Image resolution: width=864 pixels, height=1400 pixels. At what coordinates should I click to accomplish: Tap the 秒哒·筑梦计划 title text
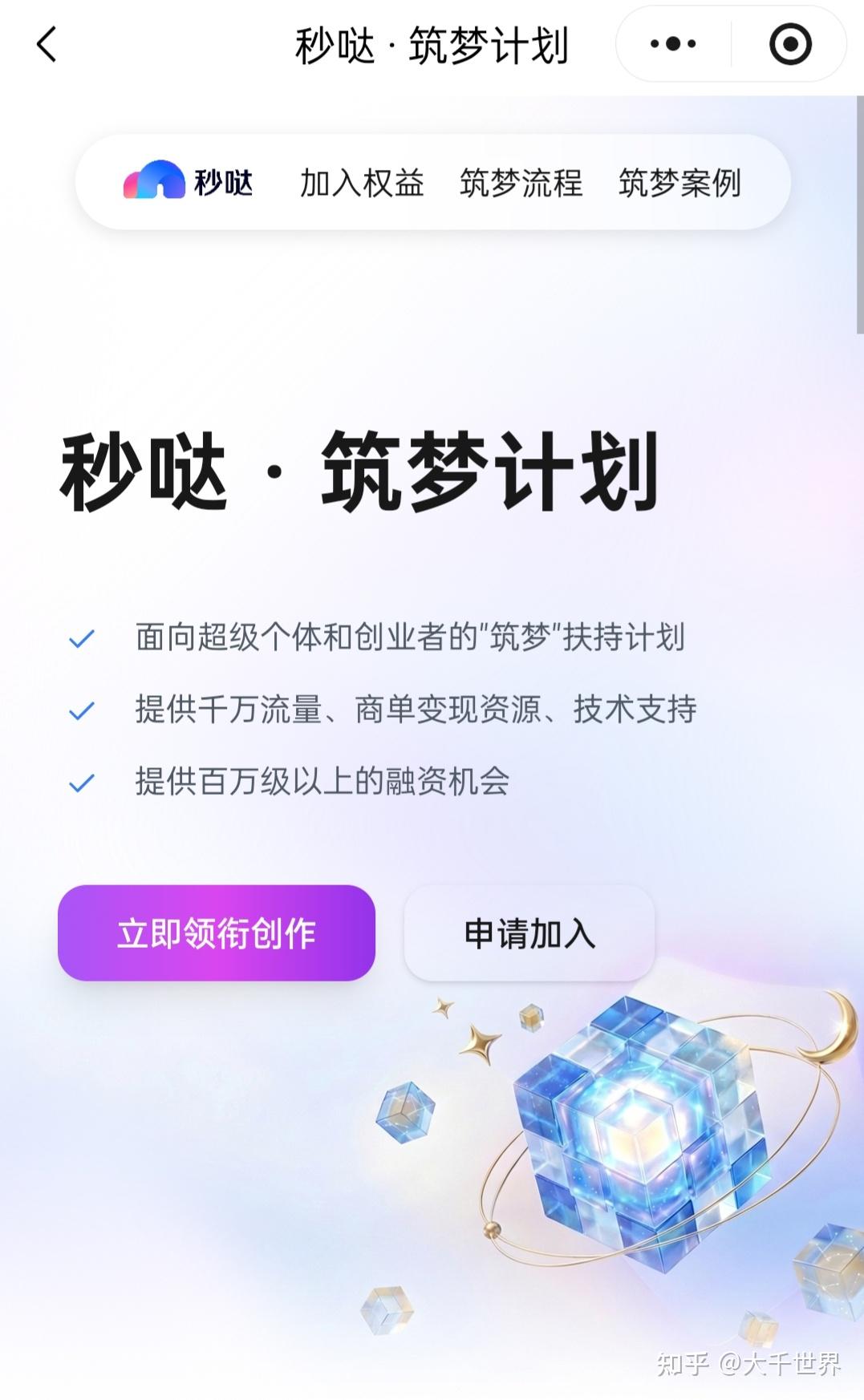coord(432,44)
